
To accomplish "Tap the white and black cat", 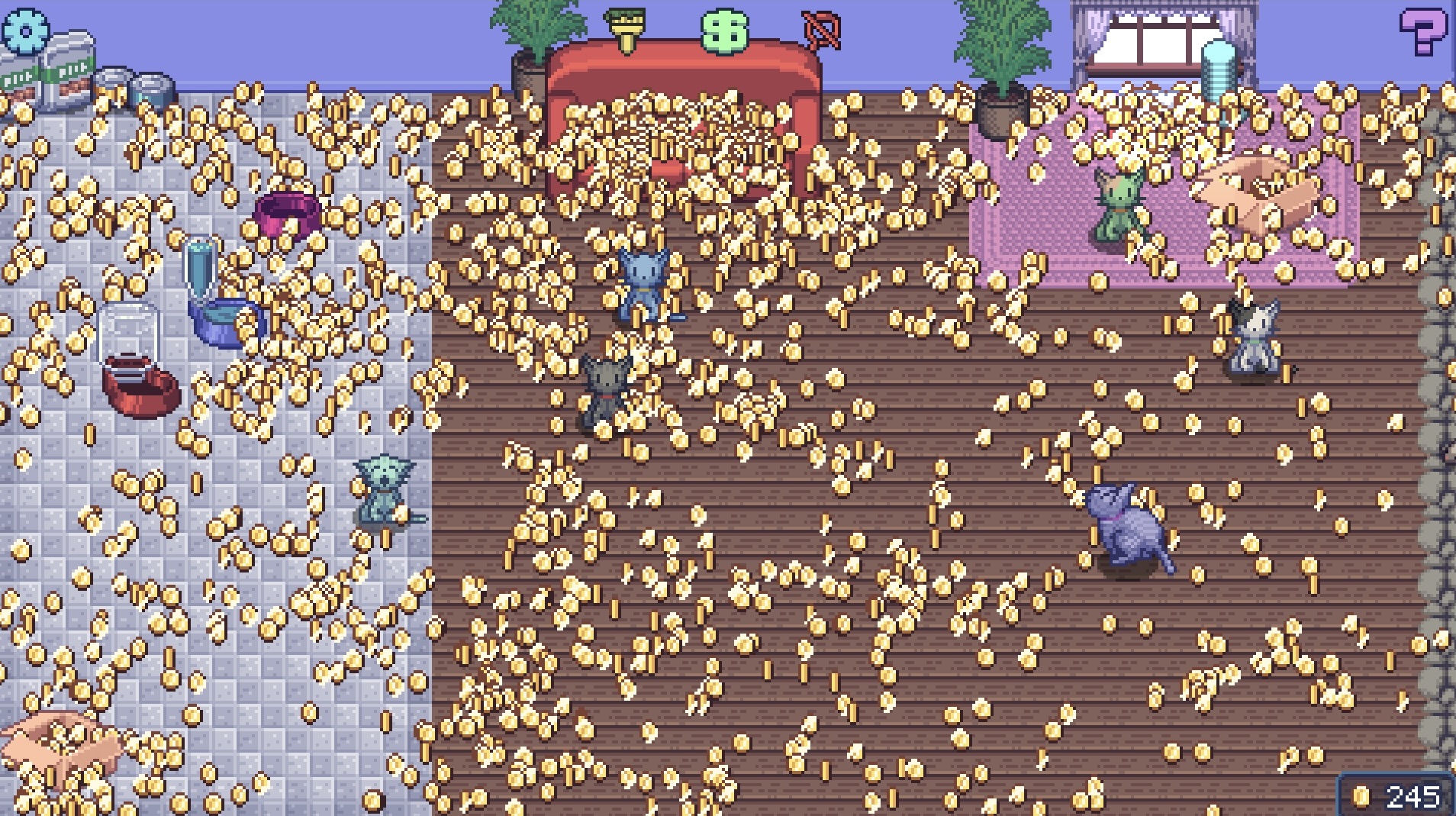I will 1254,340.
